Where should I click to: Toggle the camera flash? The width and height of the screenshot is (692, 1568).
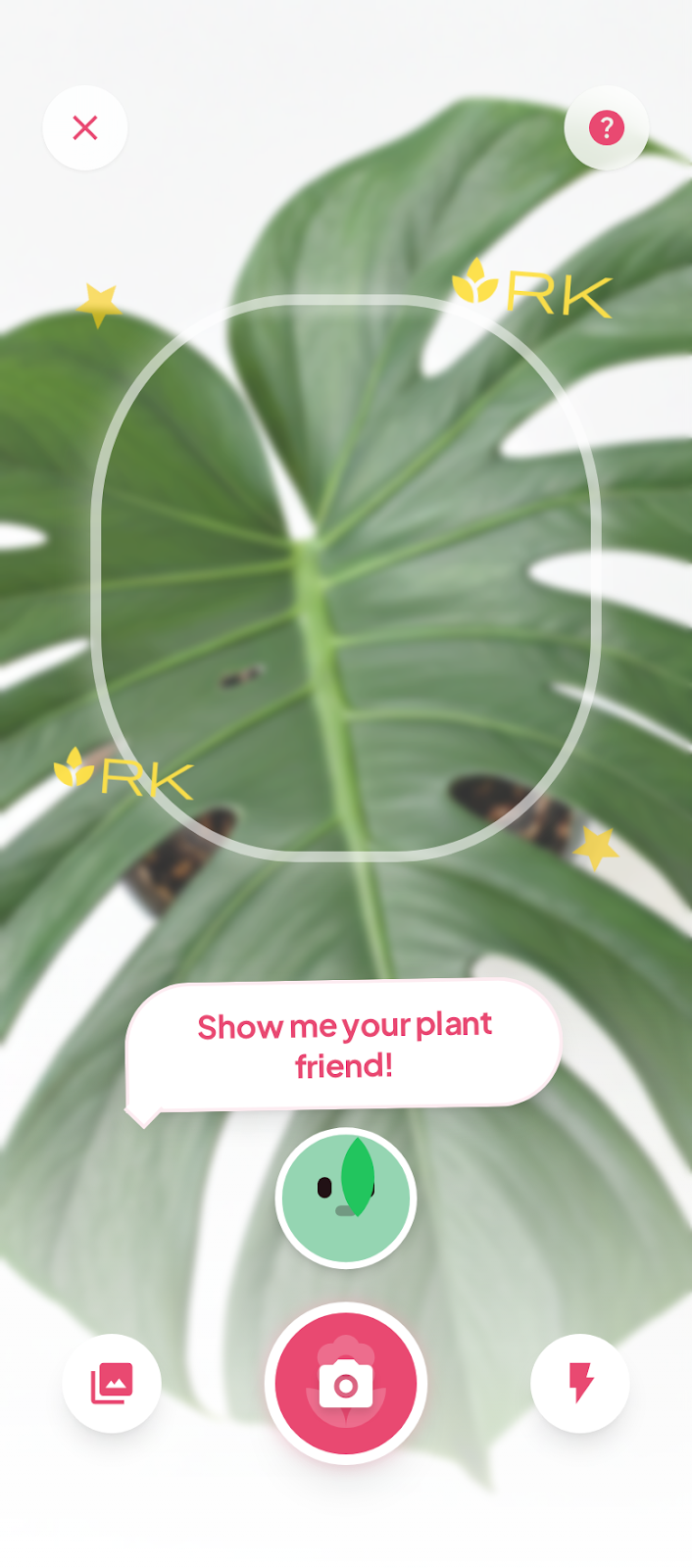coord(580,1383)
